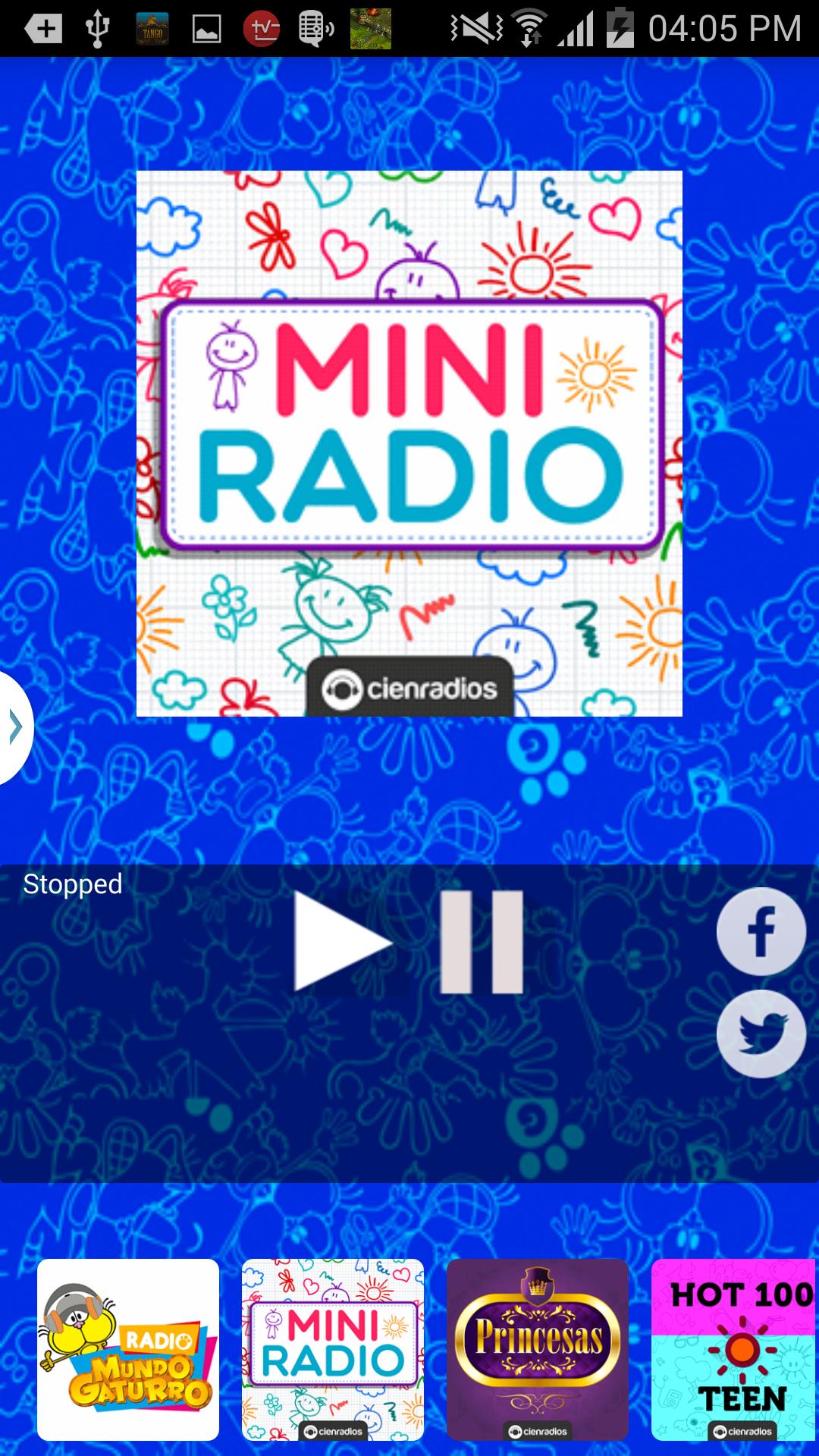
Task: Pull open the gallery screenshot indicator
Action: tap(205, 29)
